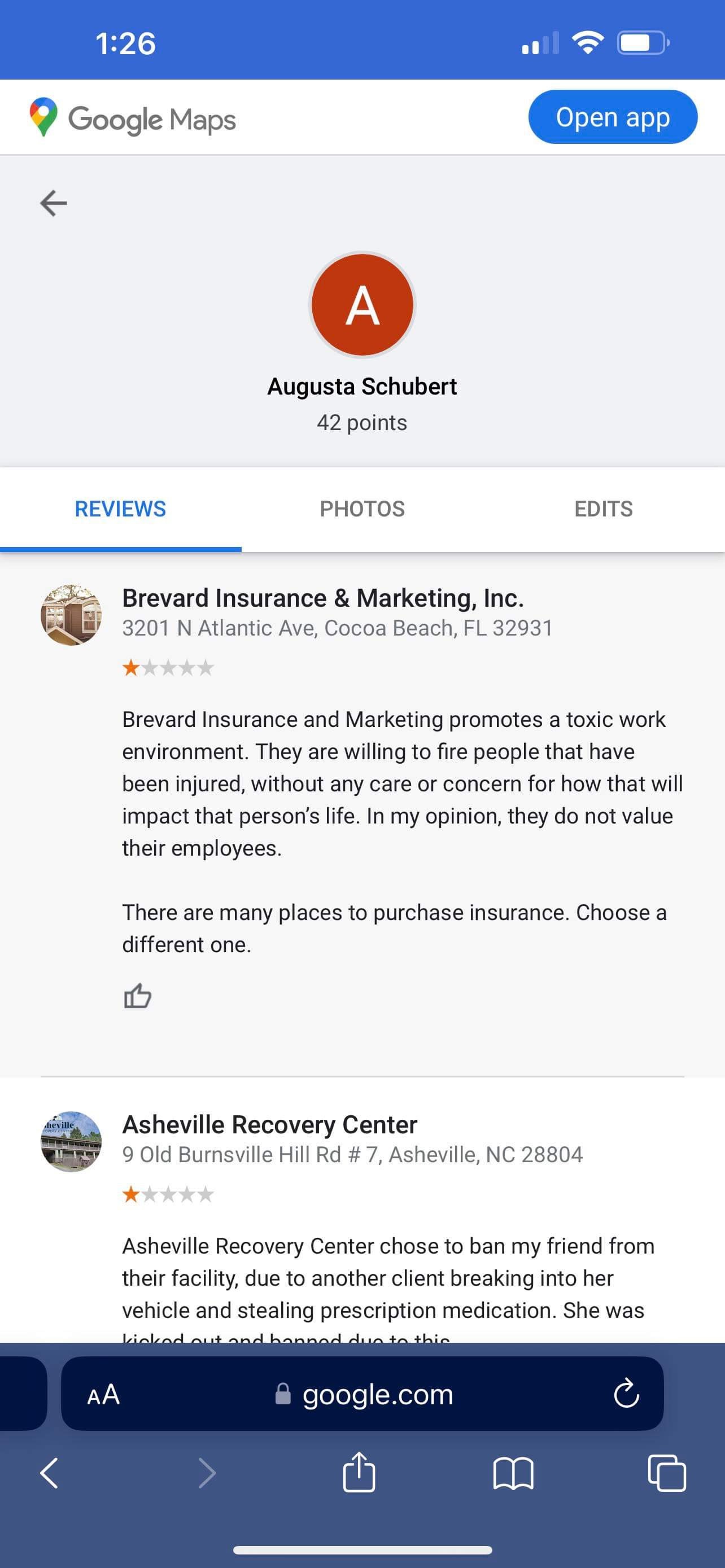Viewport: 725px width, 1568px height.
Task: Reload the page in the address bar
Action: [x=626, y=1395]
